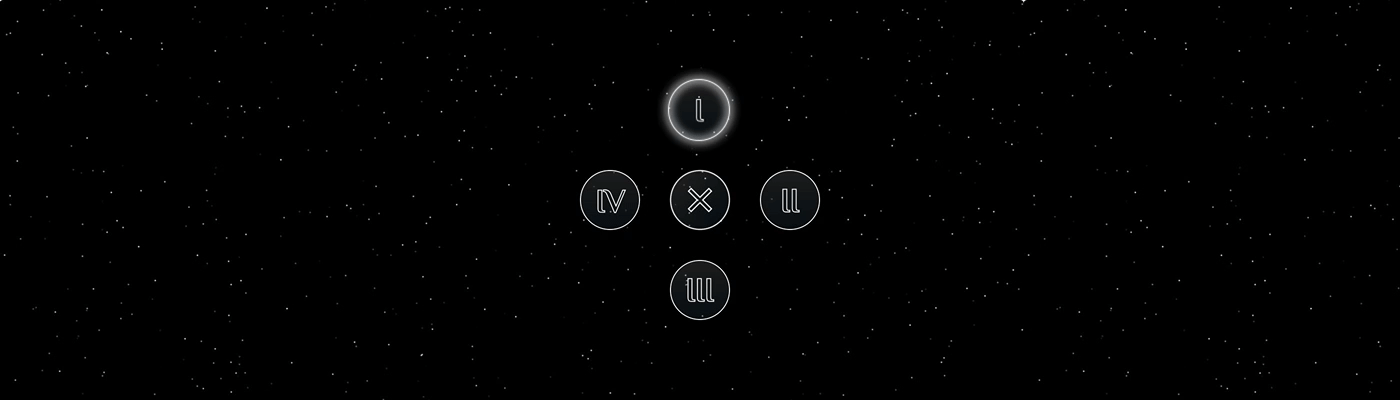Select the circle marked I
Viewport: 1400px width, 400px height.
[x=700, y=110]
